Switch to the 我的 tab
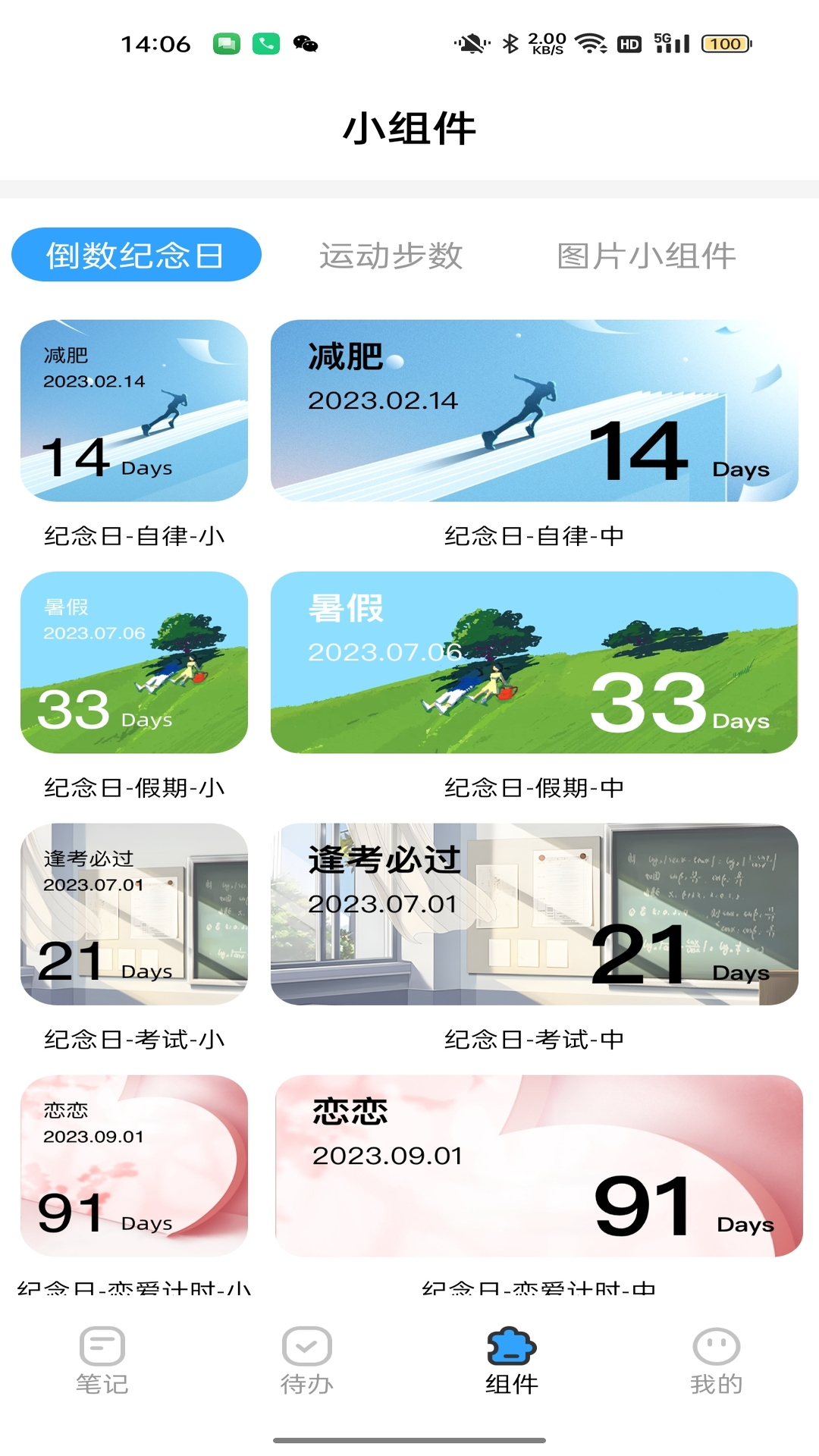The width and height of the screenshot is (819, 1456). click(x=716, y=1360)
